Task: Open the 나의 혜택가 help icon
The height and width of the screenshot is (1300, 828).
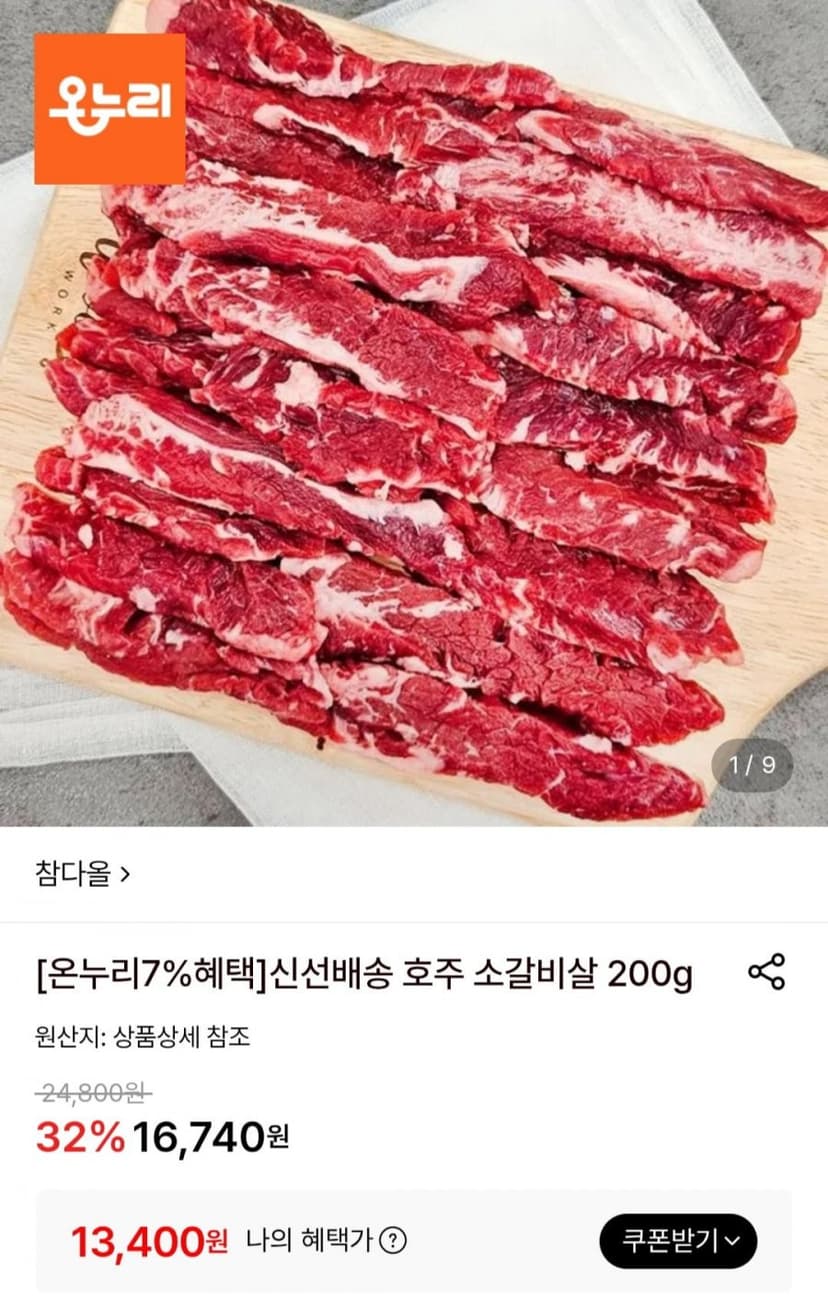Action: click(x=394, y=1241)
